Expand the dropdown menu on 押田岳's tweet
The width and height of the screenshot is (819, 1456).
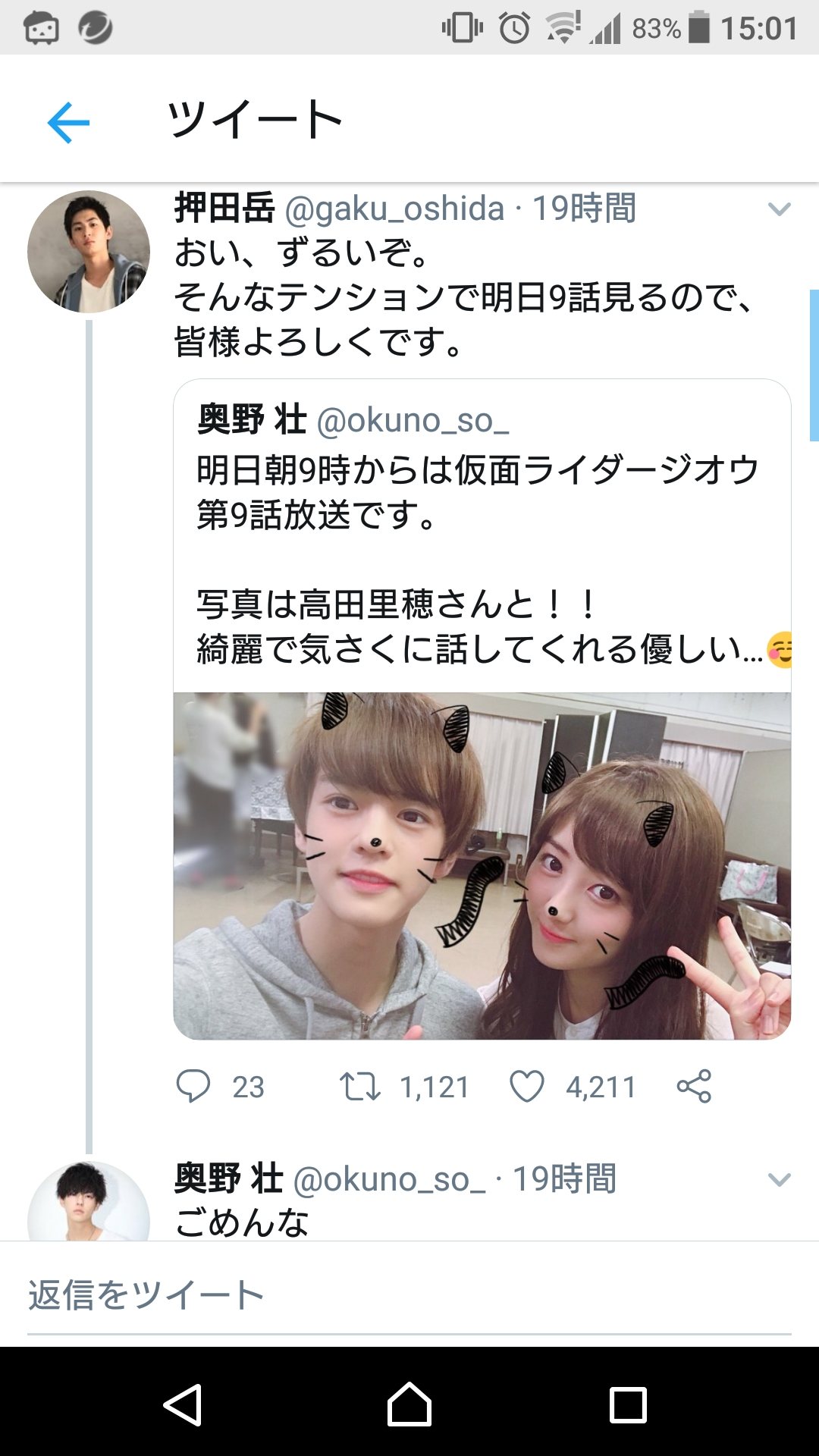(779, 209)
